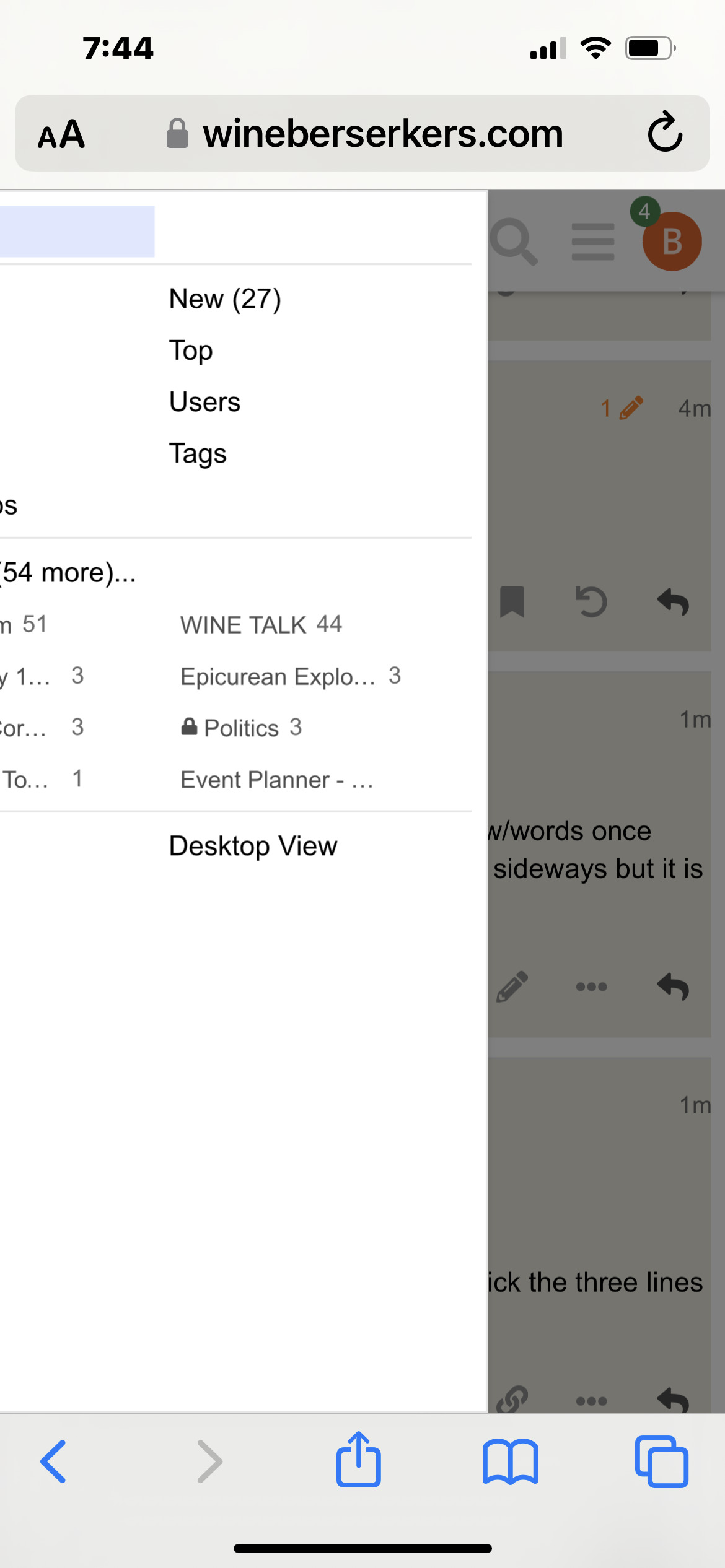Open the locked Politics category
Screen dimensions: 725x1568
(x=241, y=728)
